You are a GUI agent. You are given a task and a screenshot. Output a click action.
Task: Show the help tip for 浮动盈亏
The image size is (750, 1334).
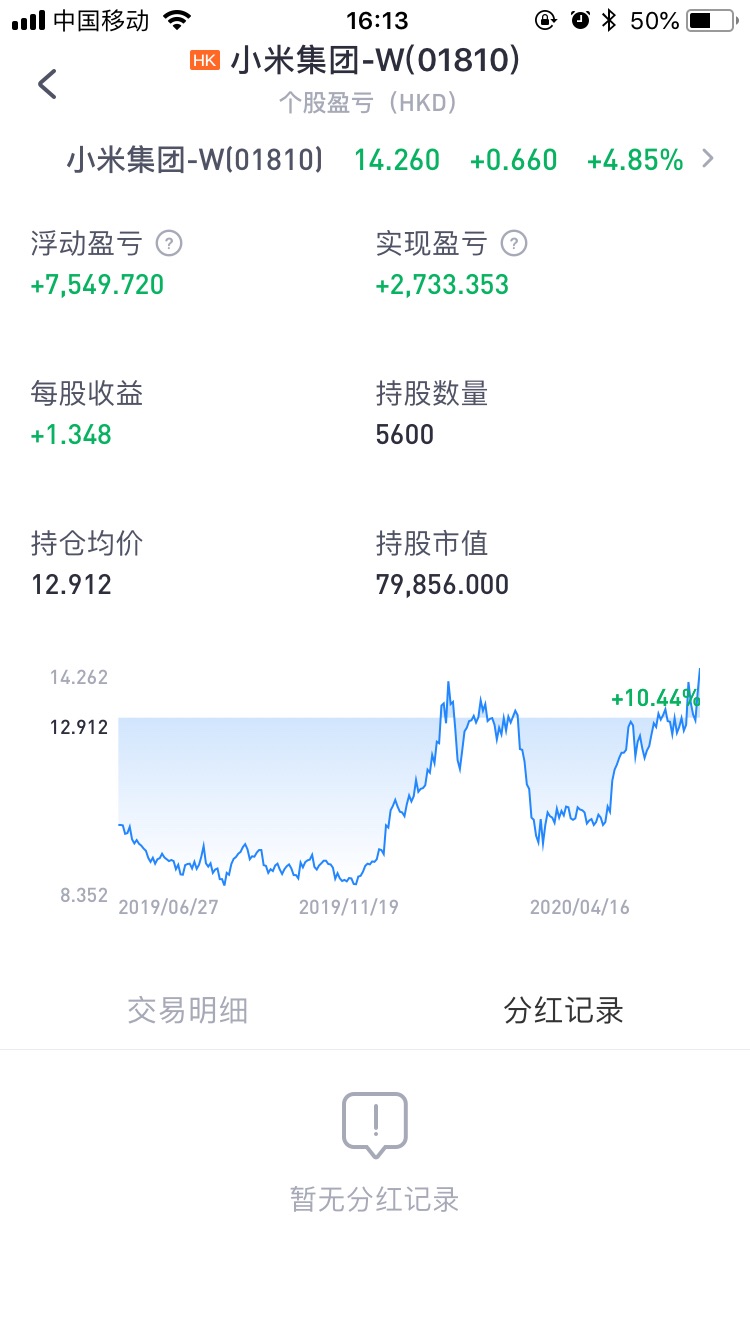[170, 243]
